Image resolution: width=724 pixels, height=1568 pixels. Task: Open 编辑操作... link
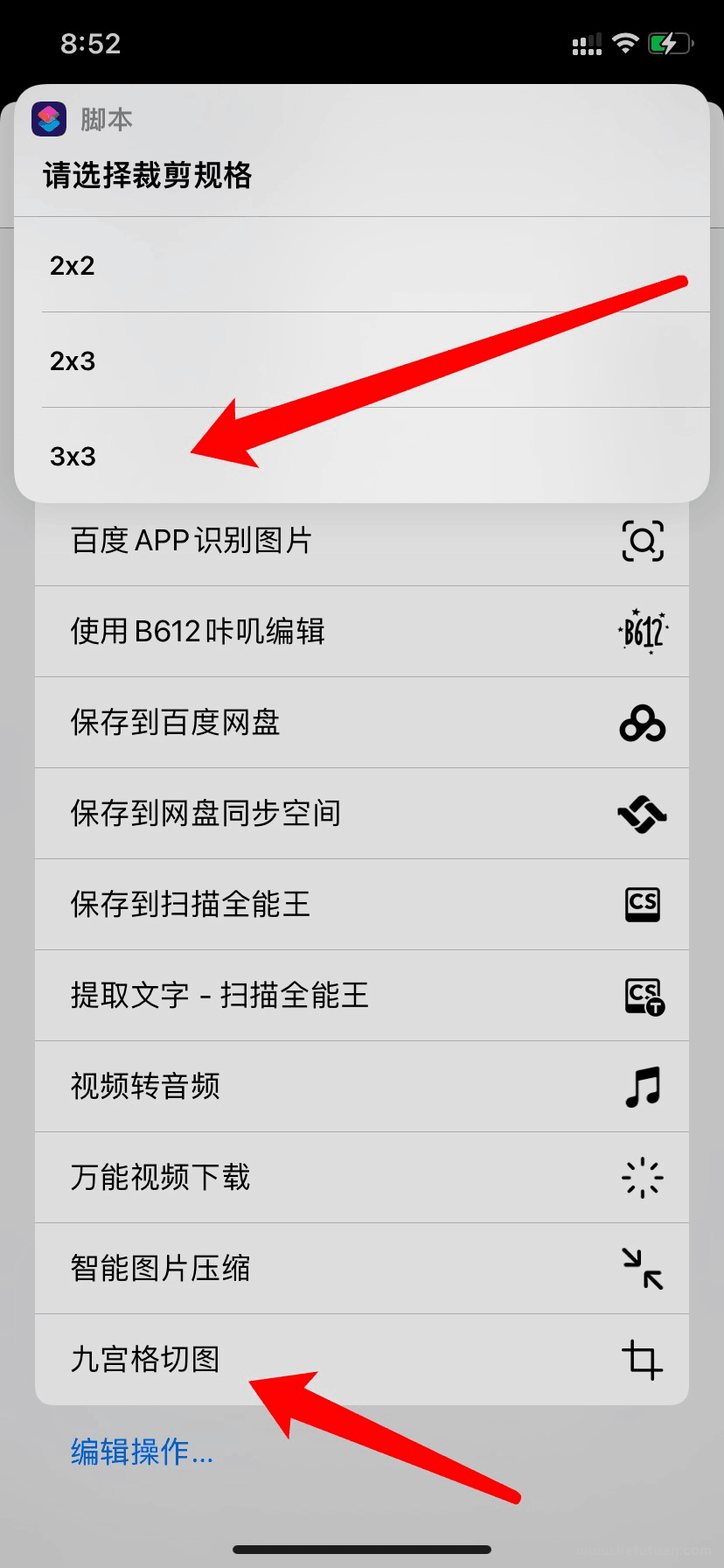pyautogui.click(x=143, y=1452)
